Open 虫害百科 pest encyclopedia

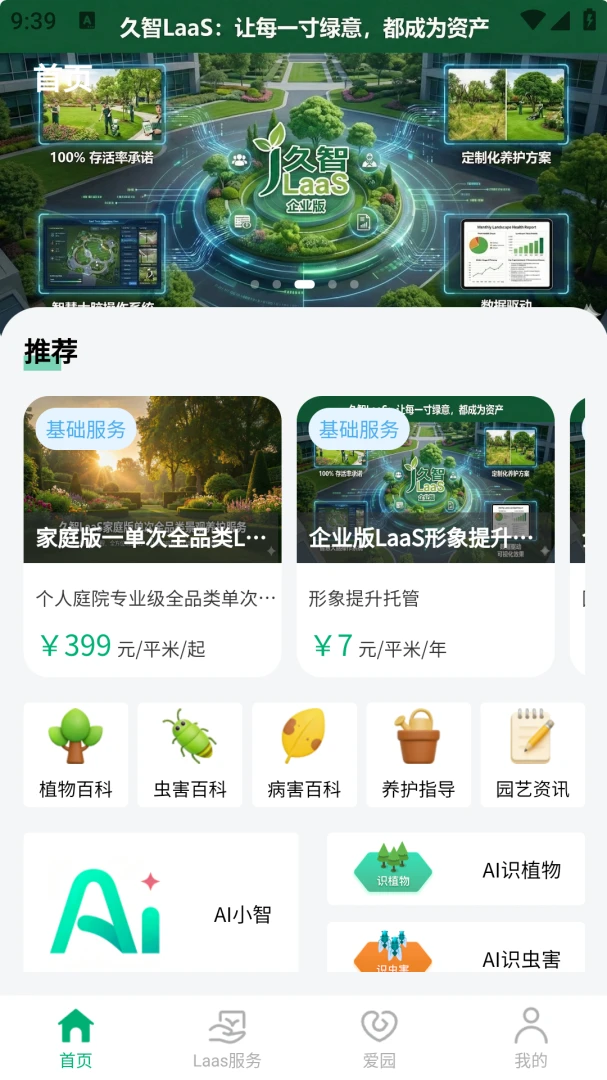189,754
